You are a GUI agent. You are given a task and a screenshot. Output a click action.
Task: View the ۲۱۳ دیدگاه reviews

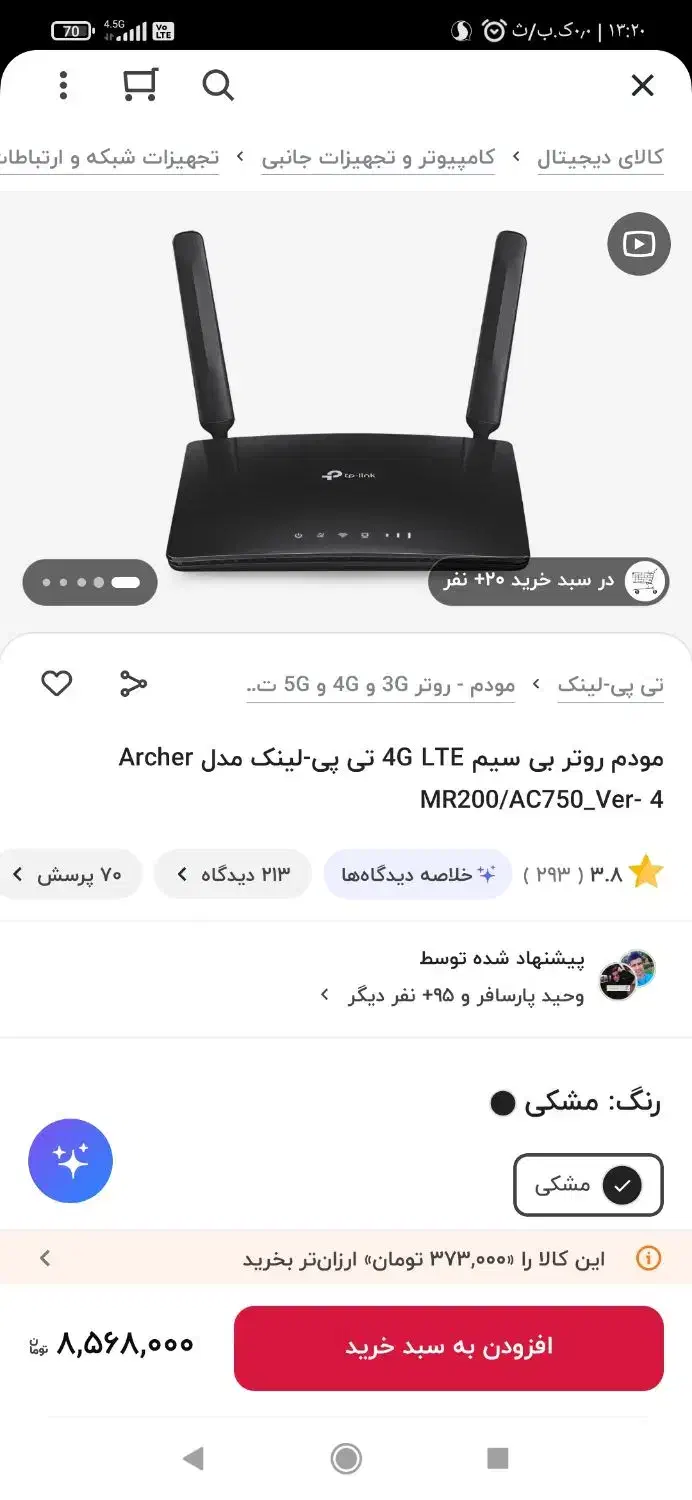click(x=233, y=875)
